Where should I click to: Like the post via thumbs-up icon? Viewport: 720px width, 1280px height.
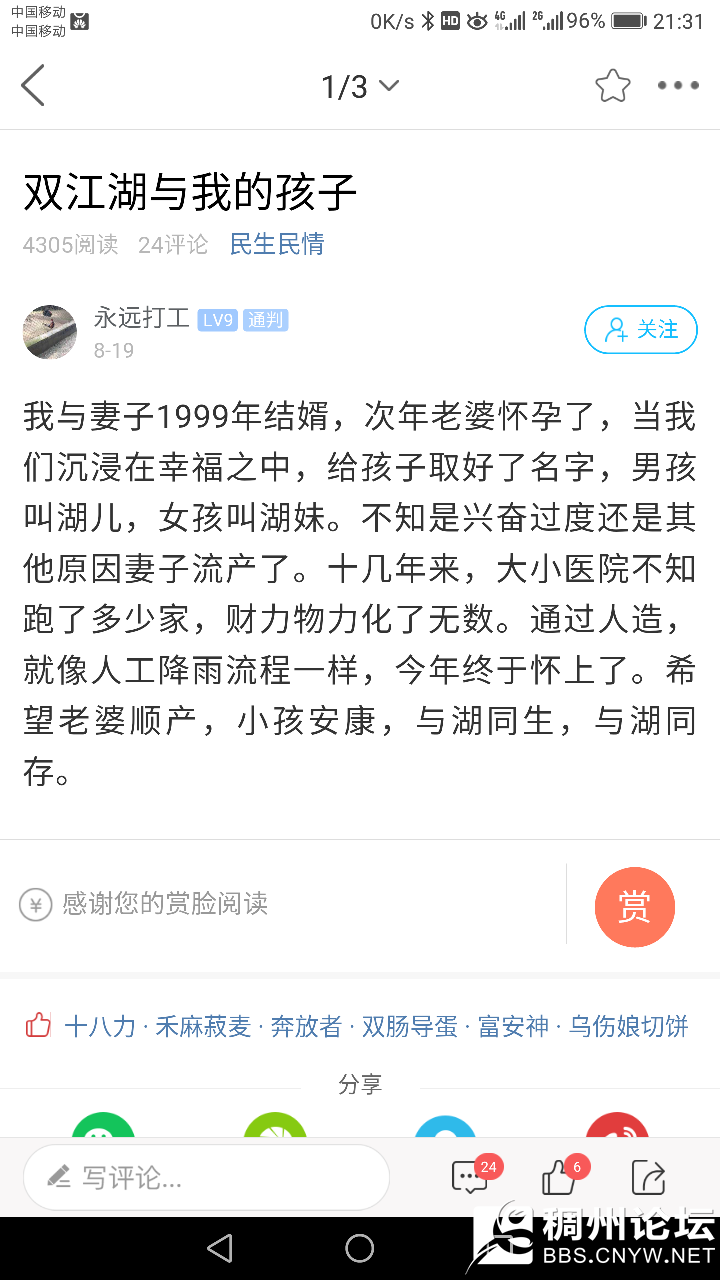[x=560, y=1178]
